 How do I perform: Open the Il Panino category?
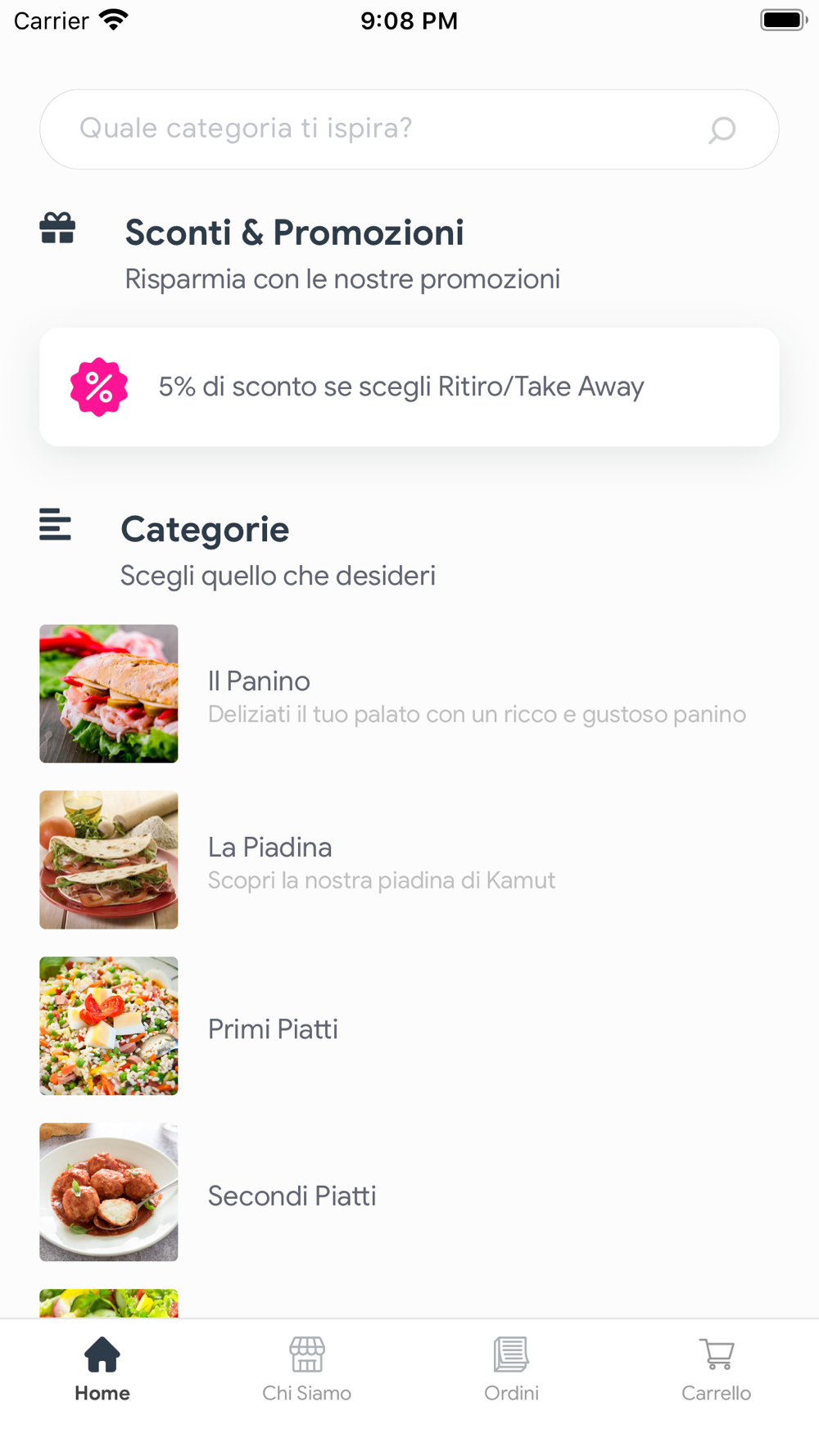tap(409, 694)
